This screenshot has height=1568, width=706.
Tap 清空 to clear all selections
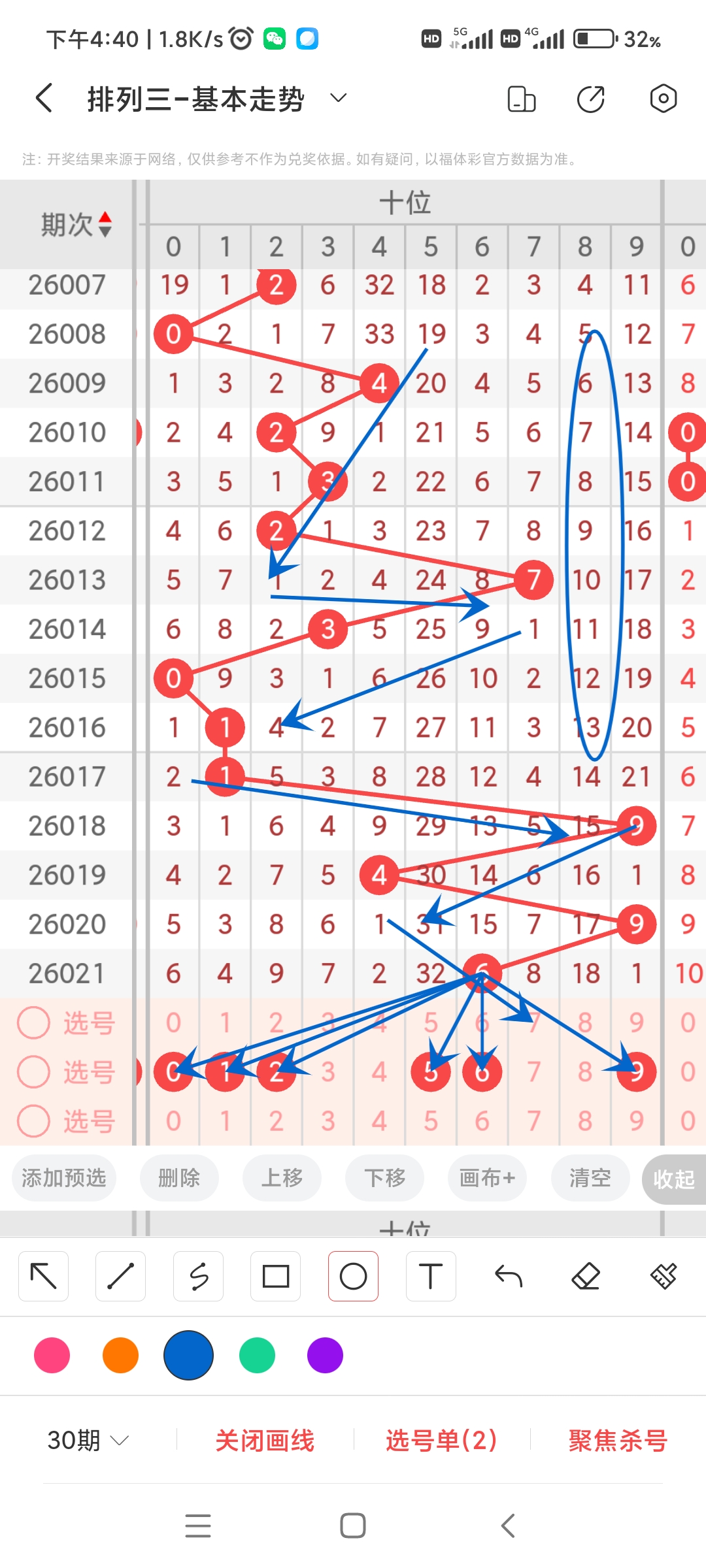coord(589,1179)
